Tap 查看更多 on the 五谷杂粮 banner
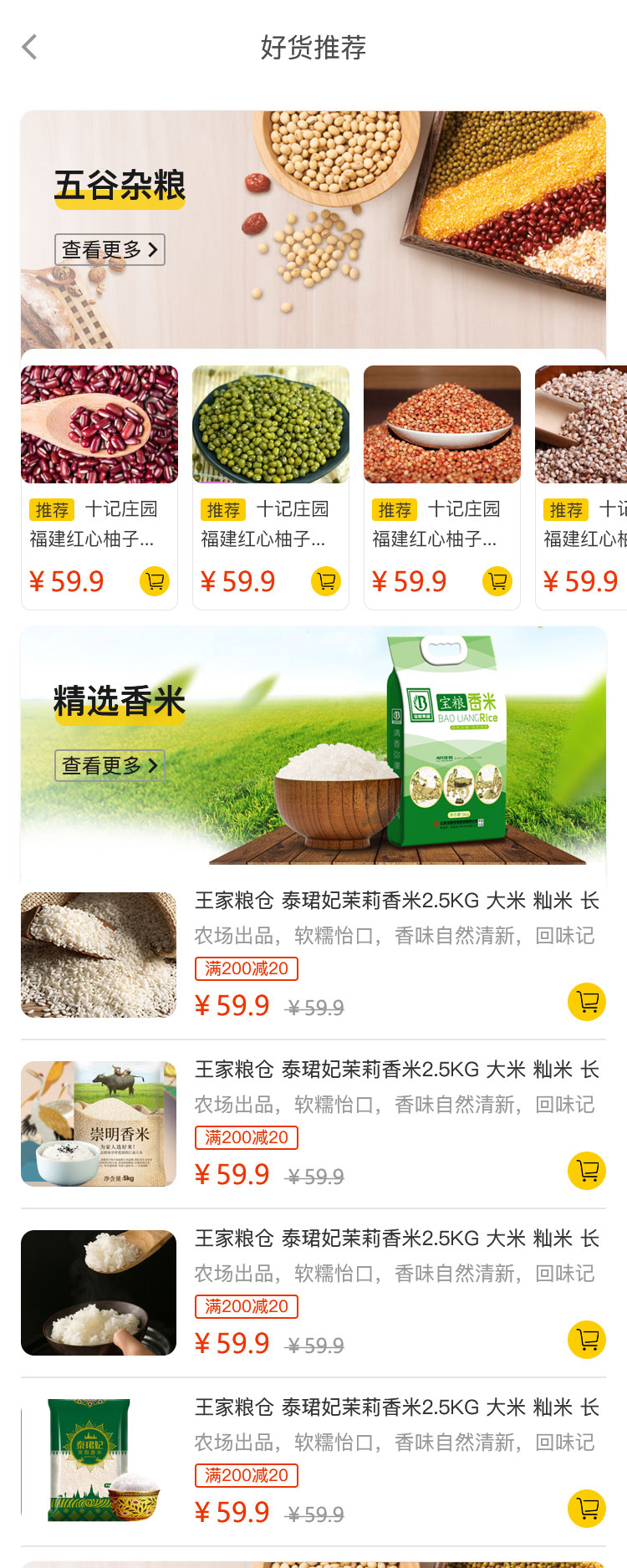 pos(110,249)
